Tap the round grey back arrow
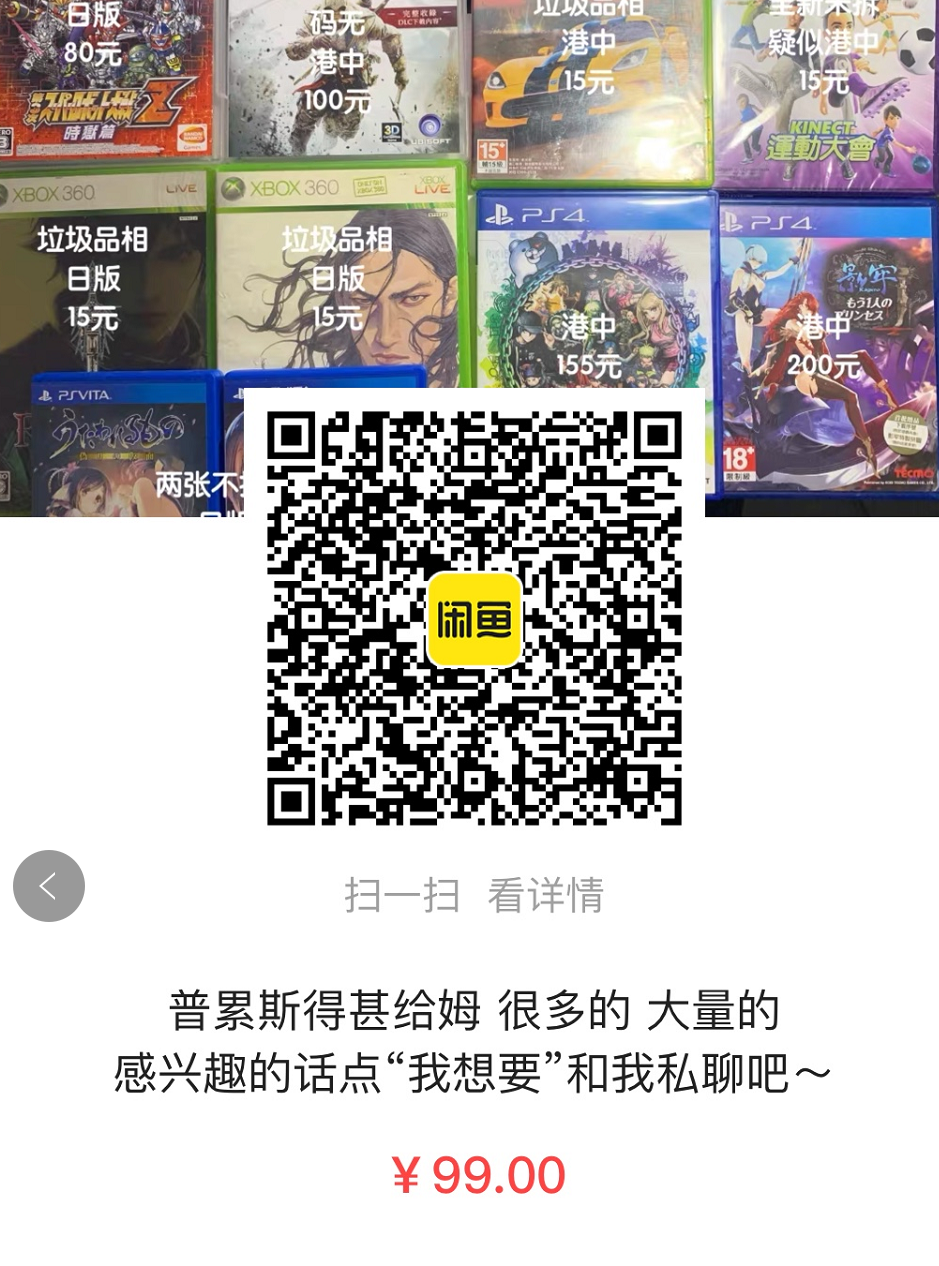The image size is (939, 1266). (49, 886)
